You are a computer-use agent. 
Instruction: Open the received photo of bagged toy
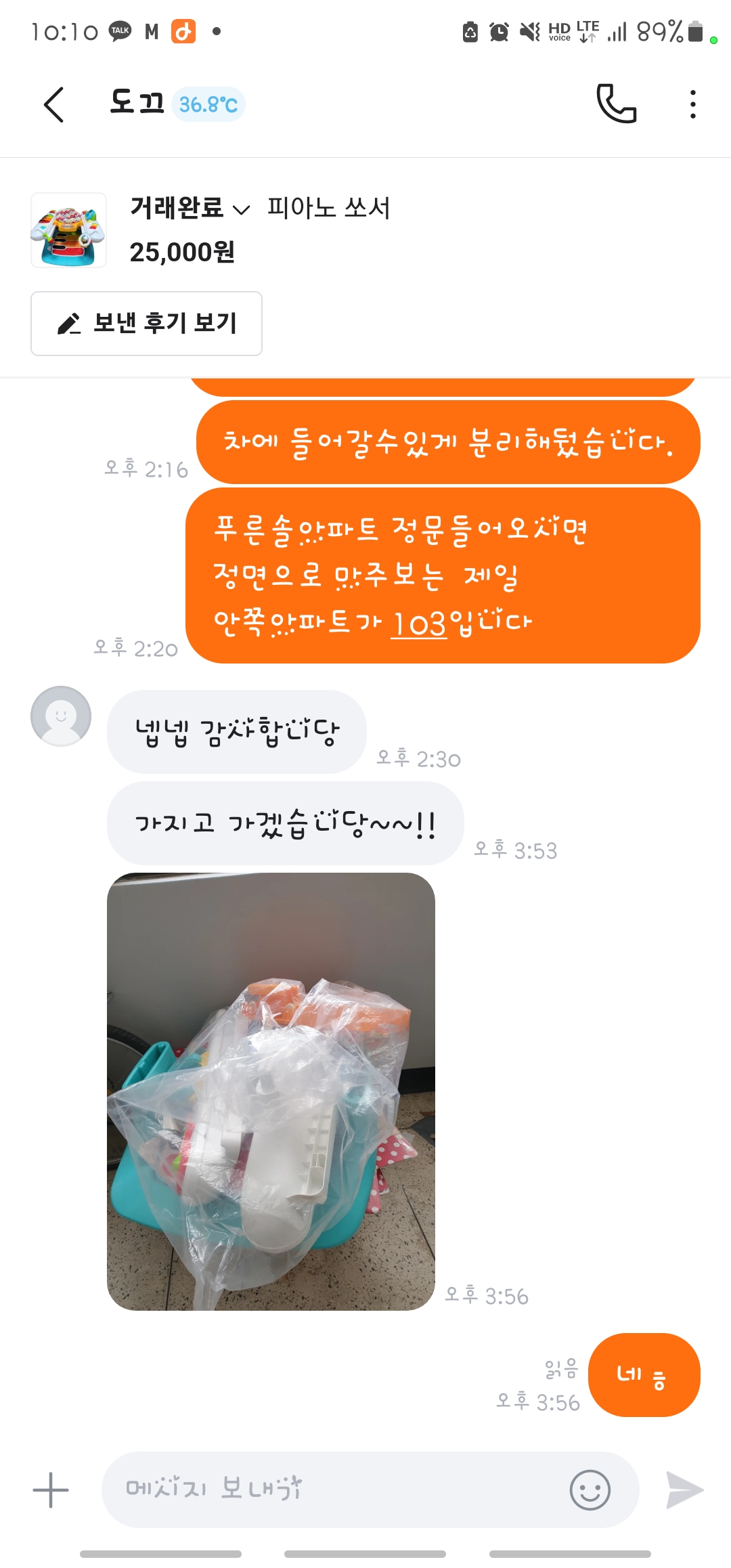(271, 1091)
